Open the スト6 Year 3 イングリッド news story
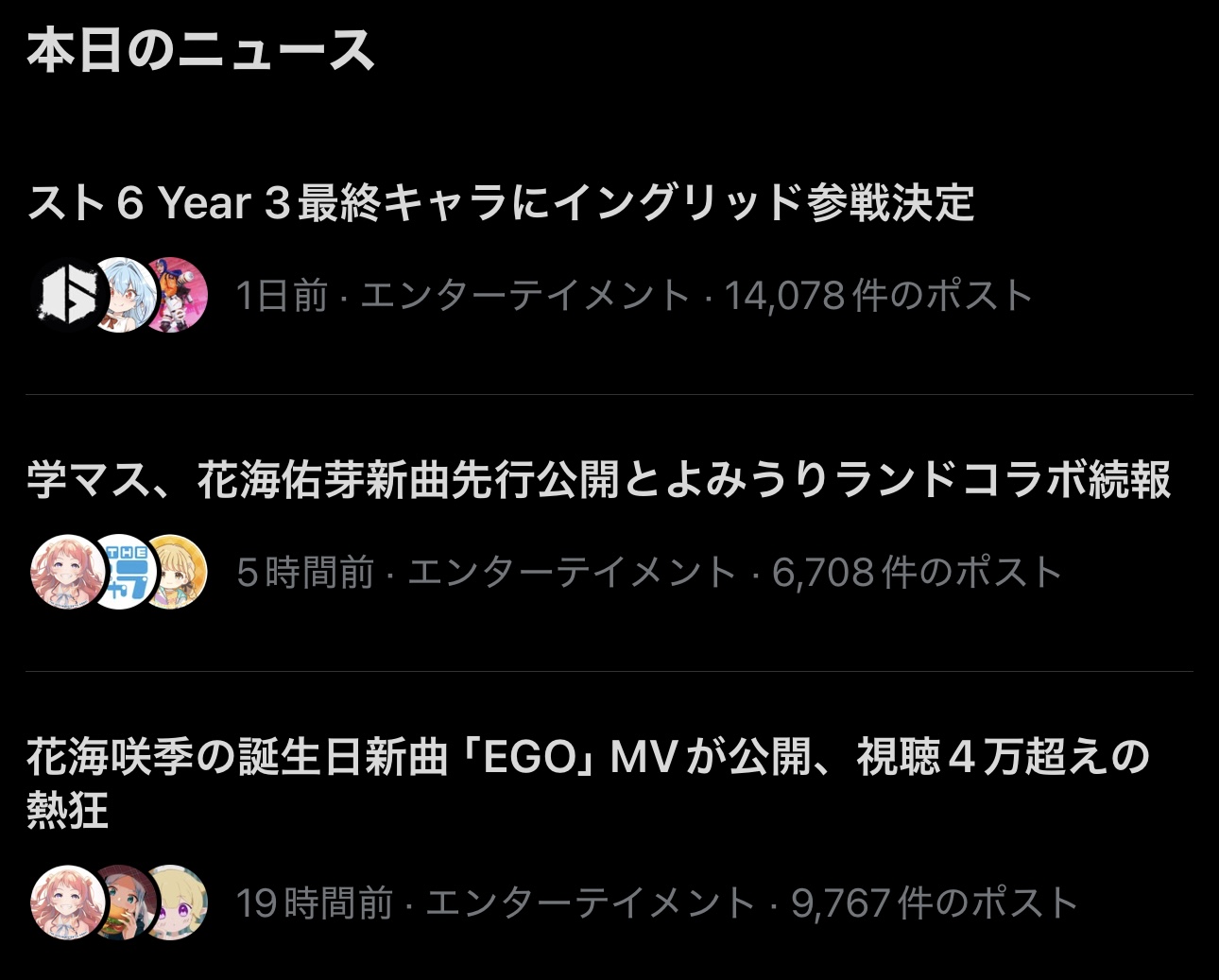The height and width of the screenshot is (980, 1219). coord(501,203)
